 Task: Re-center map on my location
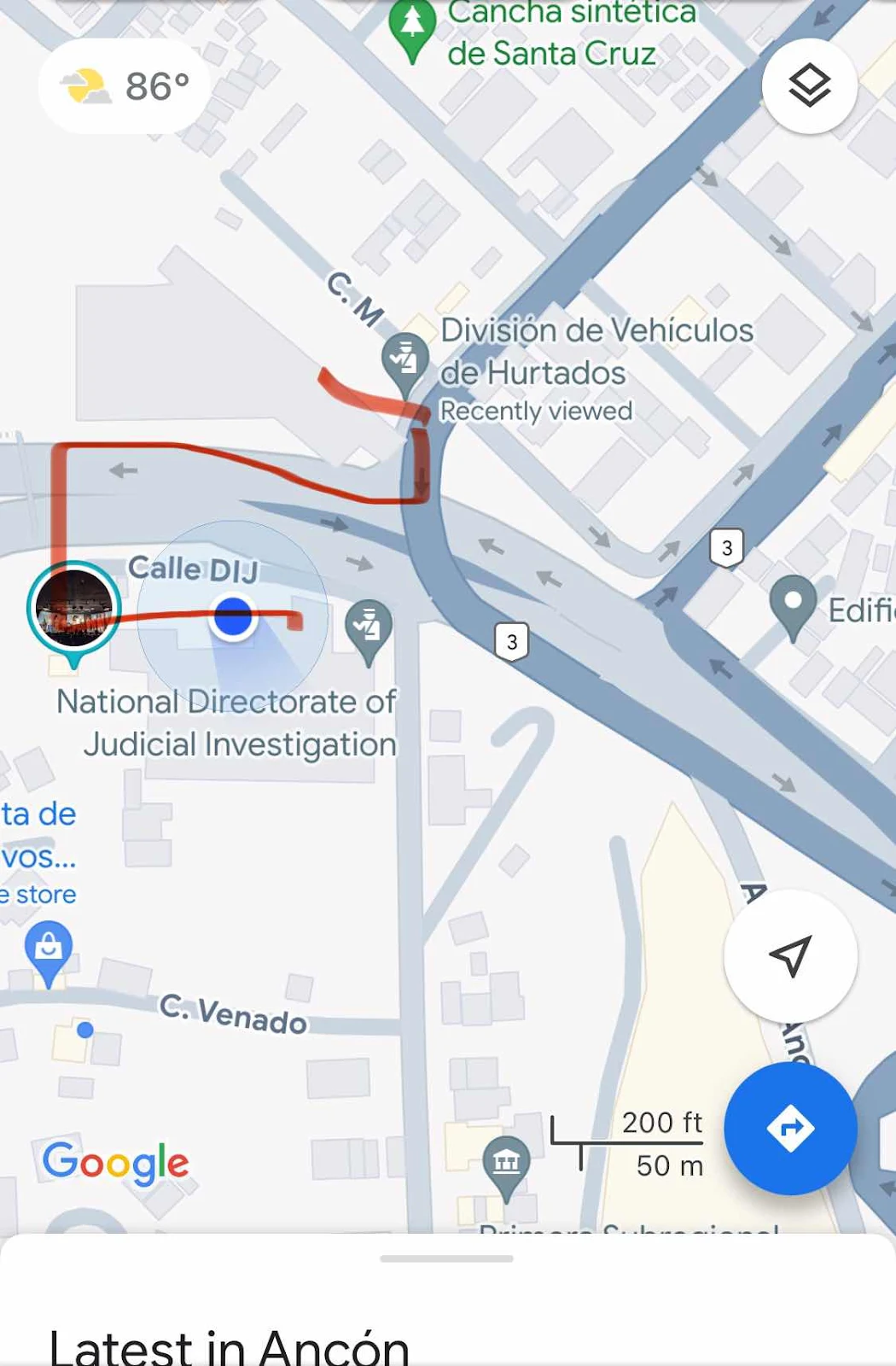click(789, 956)
